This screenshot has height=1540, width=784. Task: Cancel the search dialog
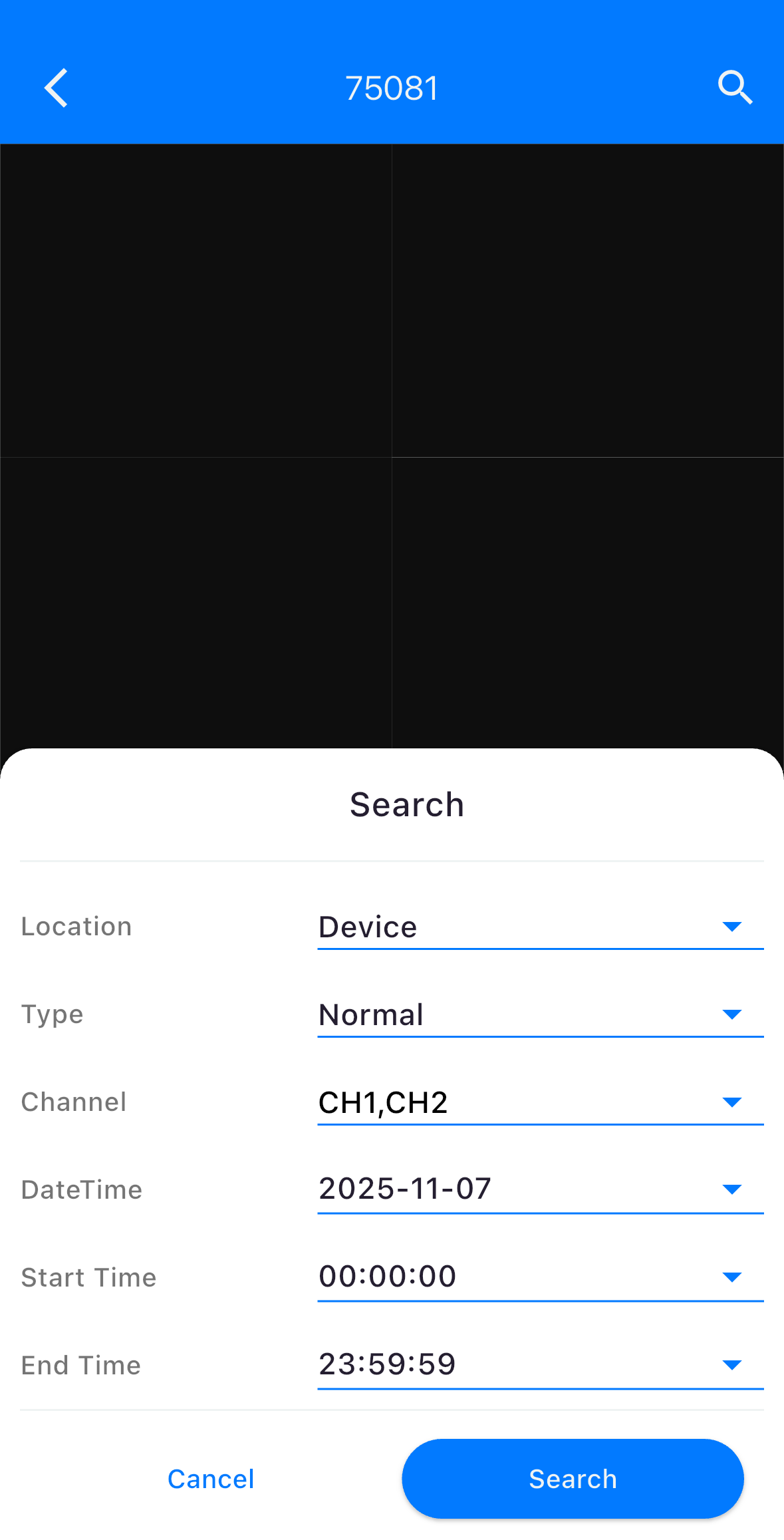[211, 1479]
